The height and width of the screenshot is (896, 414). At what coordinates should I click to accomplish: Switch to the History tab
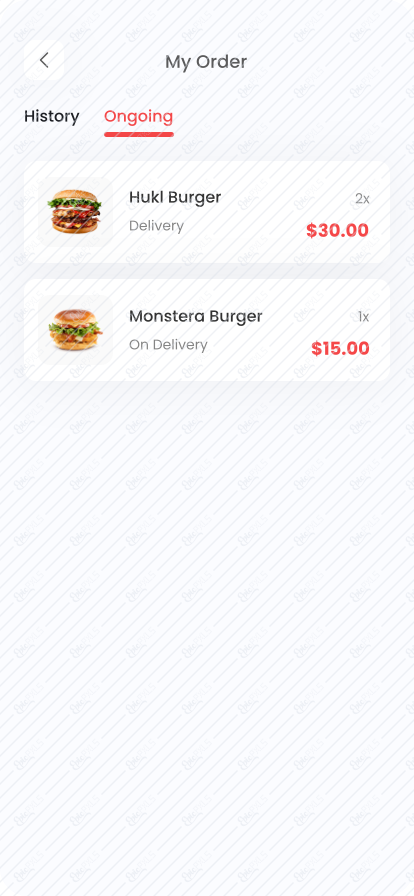click(x=51, y=117)
